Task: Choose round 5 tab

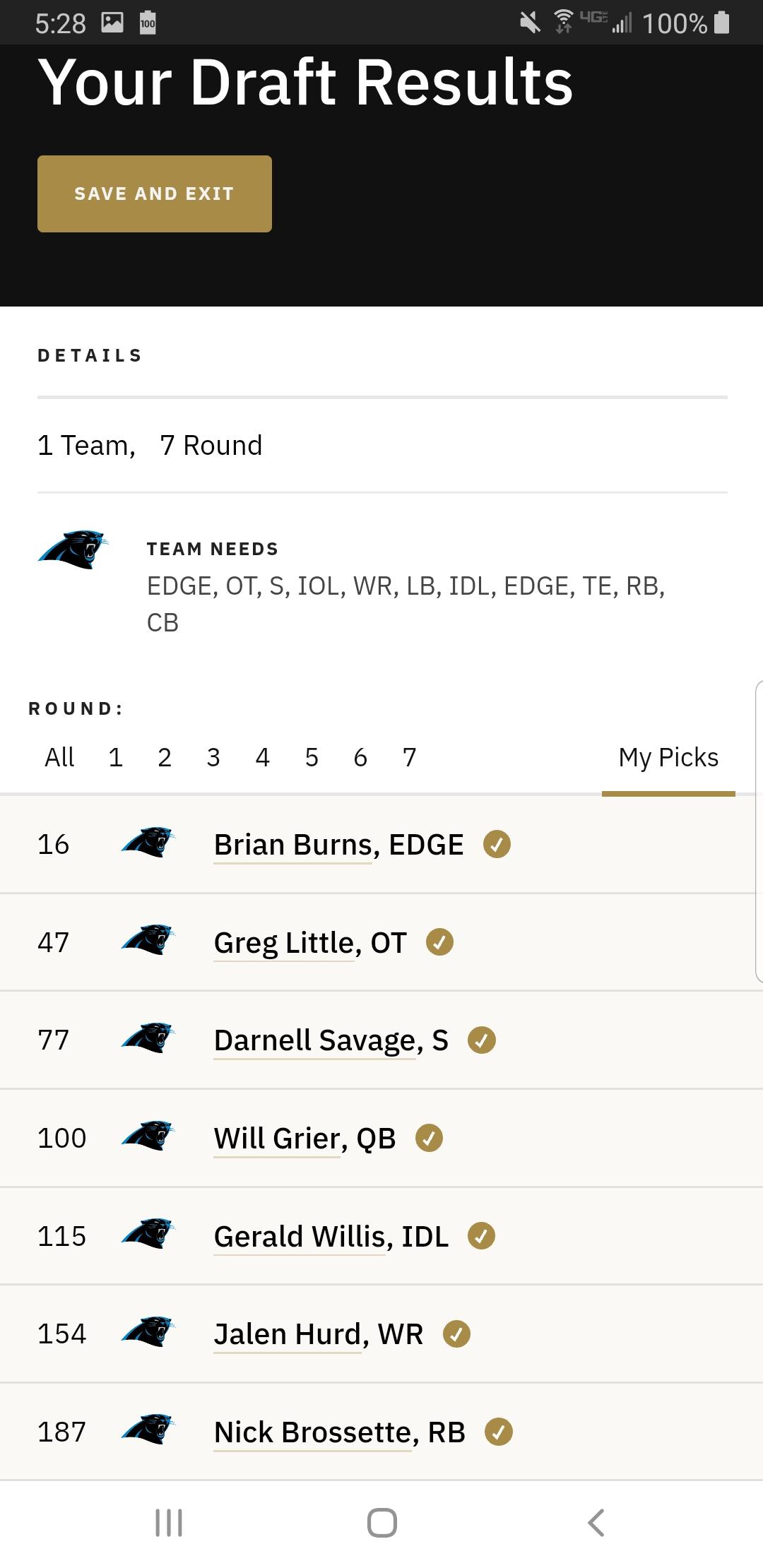Action: coord(312,757)
